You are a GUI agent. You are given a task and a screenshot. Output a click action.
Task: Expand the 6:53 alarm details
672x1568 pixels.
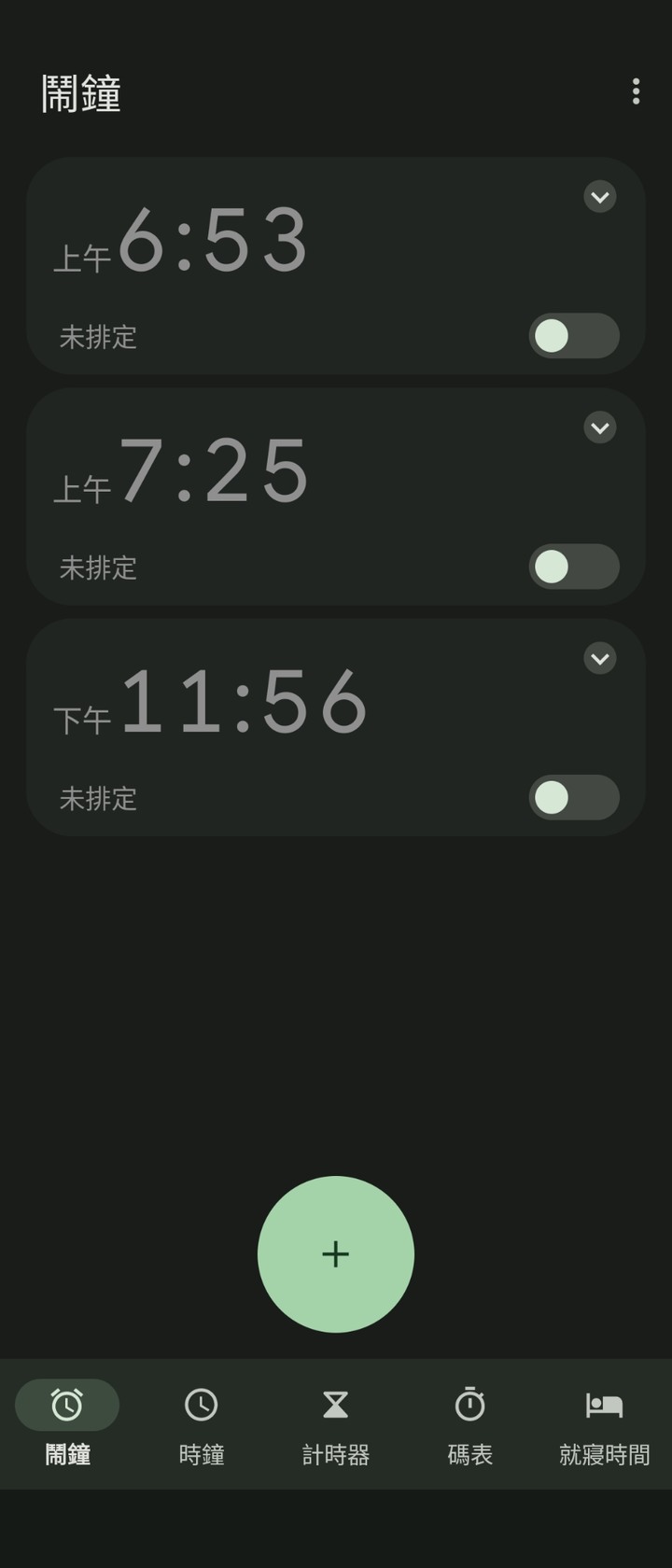click(599, 197)
